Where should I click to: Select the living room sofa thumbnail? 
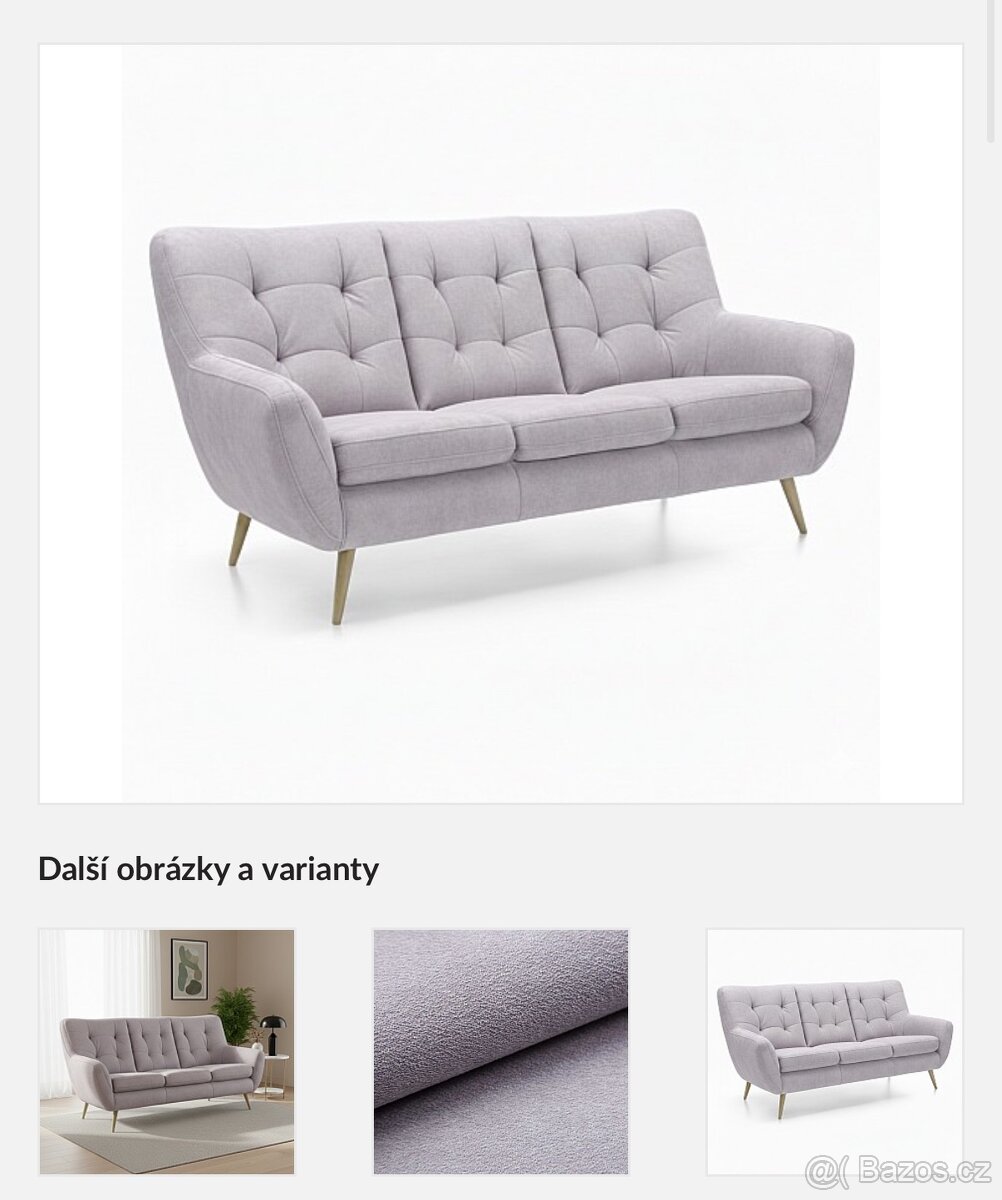pos(167,1051)
